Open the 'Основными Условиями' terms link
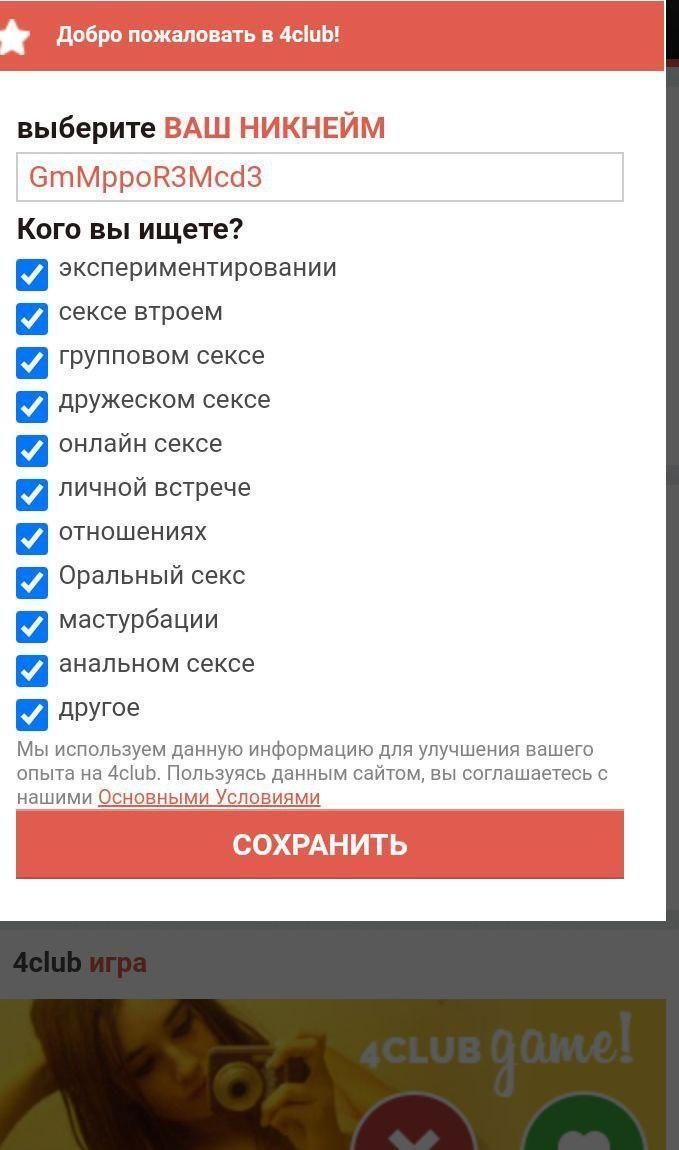The width and height of the screenshot is (679, 1150). (x=209, y=797)
